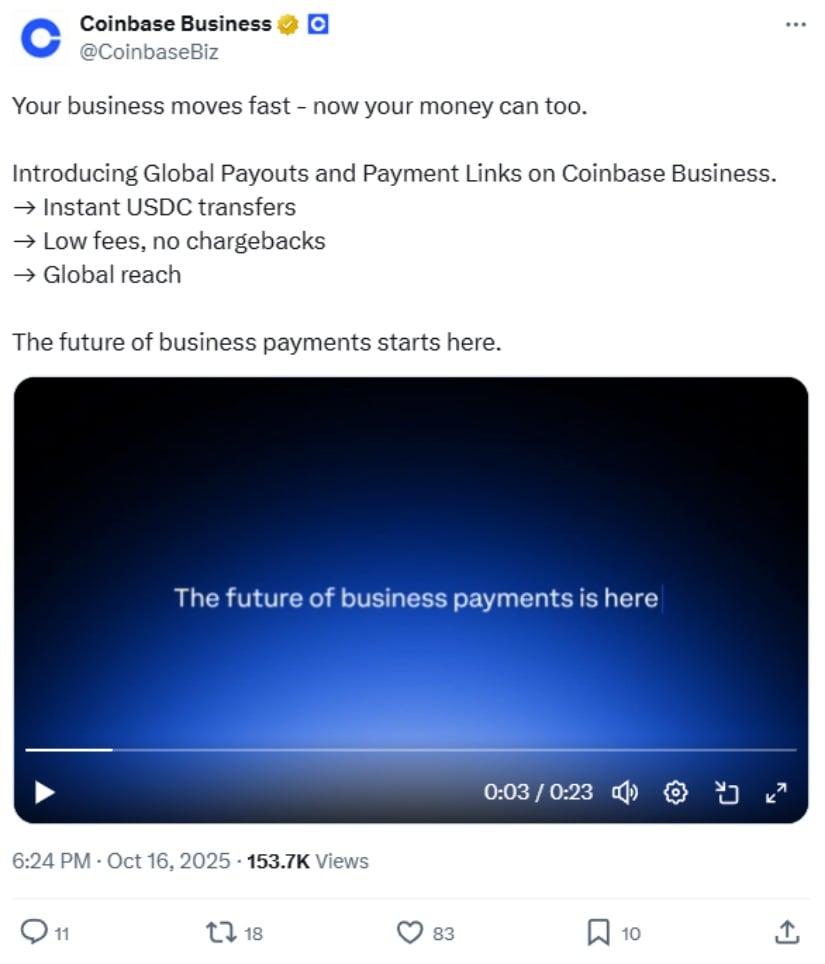Bookmark this post
Image resolution: width=825 pixels, height=964 pixels.
598,932
